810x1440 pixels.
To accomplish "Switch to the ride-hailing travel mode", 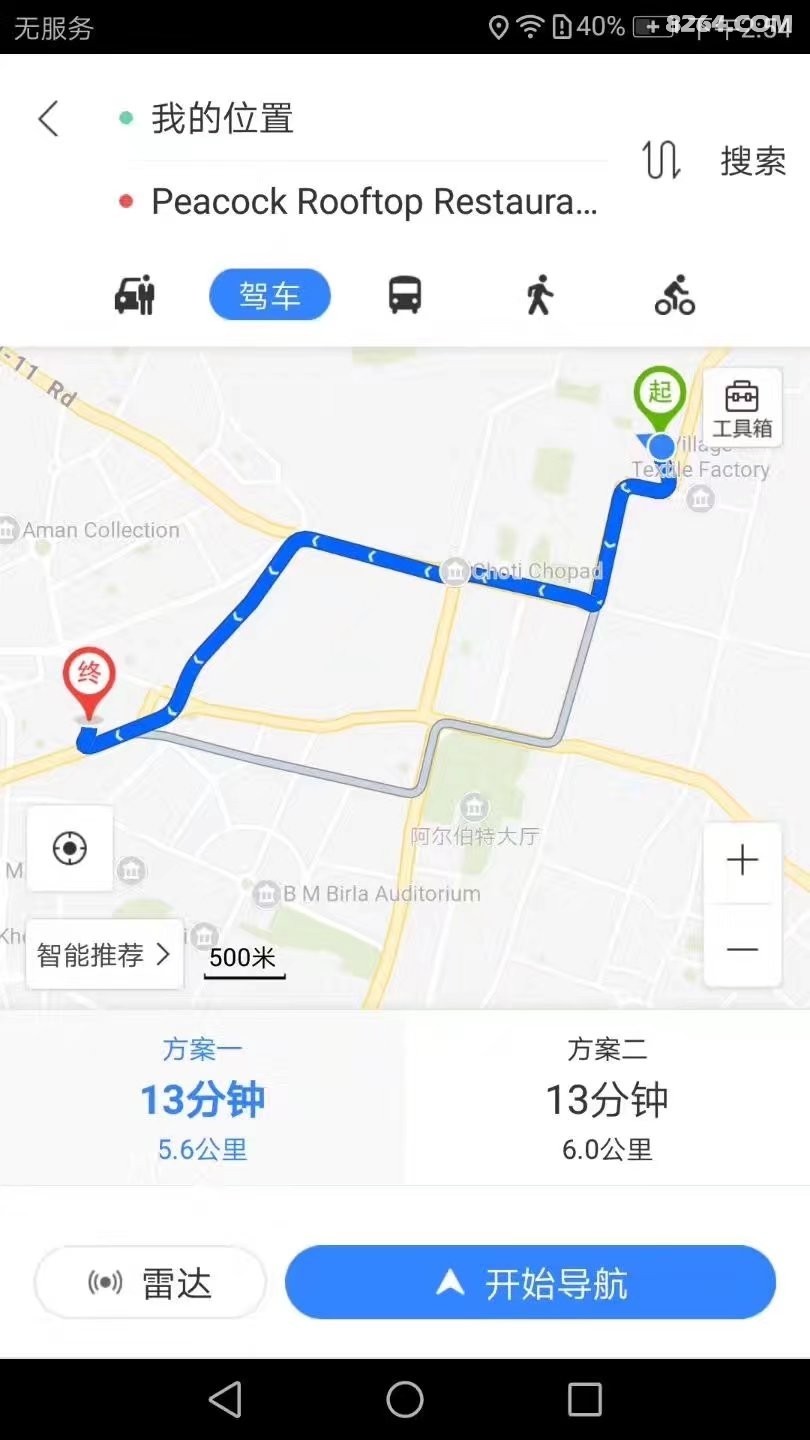I will pyautogui.click(x=135, y=296).
